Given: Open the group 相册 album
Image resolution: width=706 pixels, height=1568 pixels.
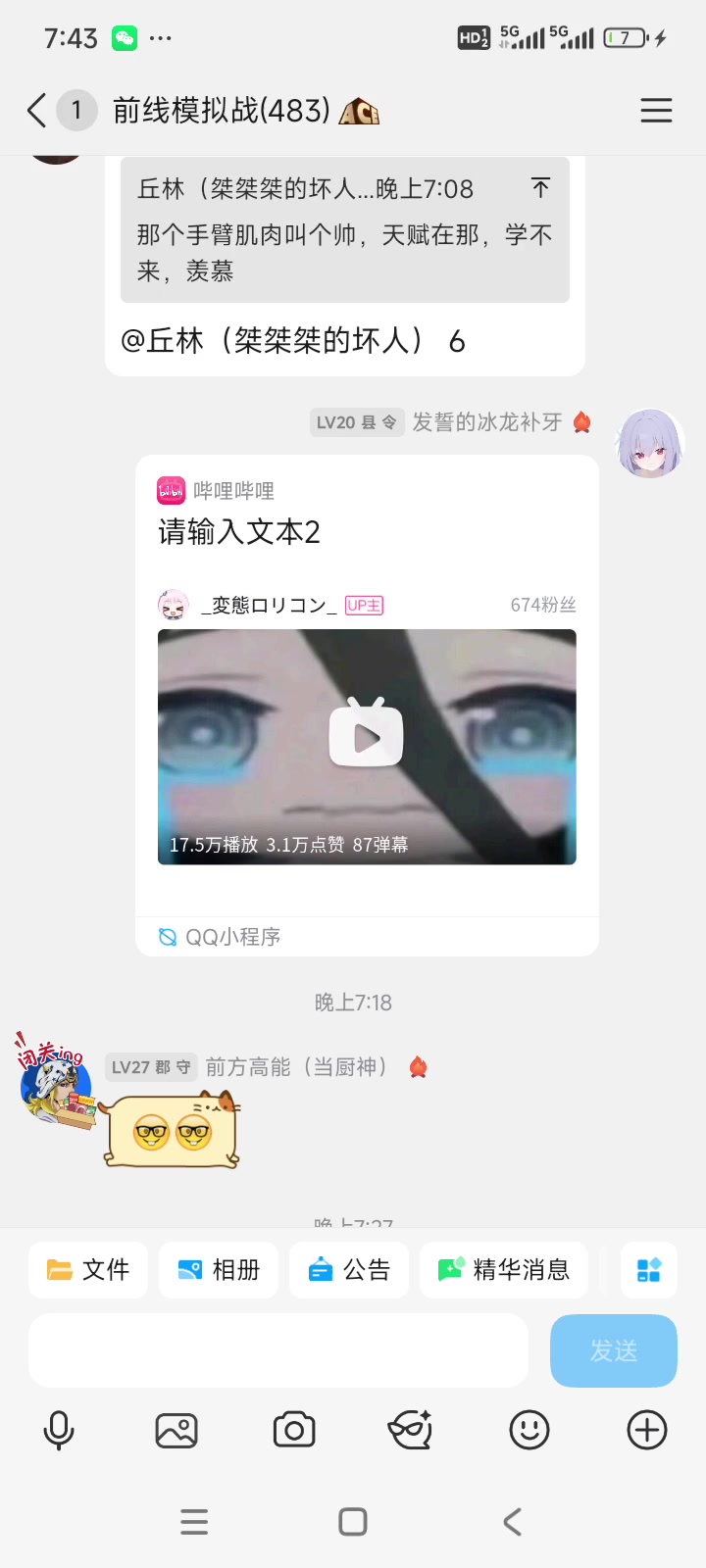Looking at the screenshot, I should click(x=219, y=1270).
